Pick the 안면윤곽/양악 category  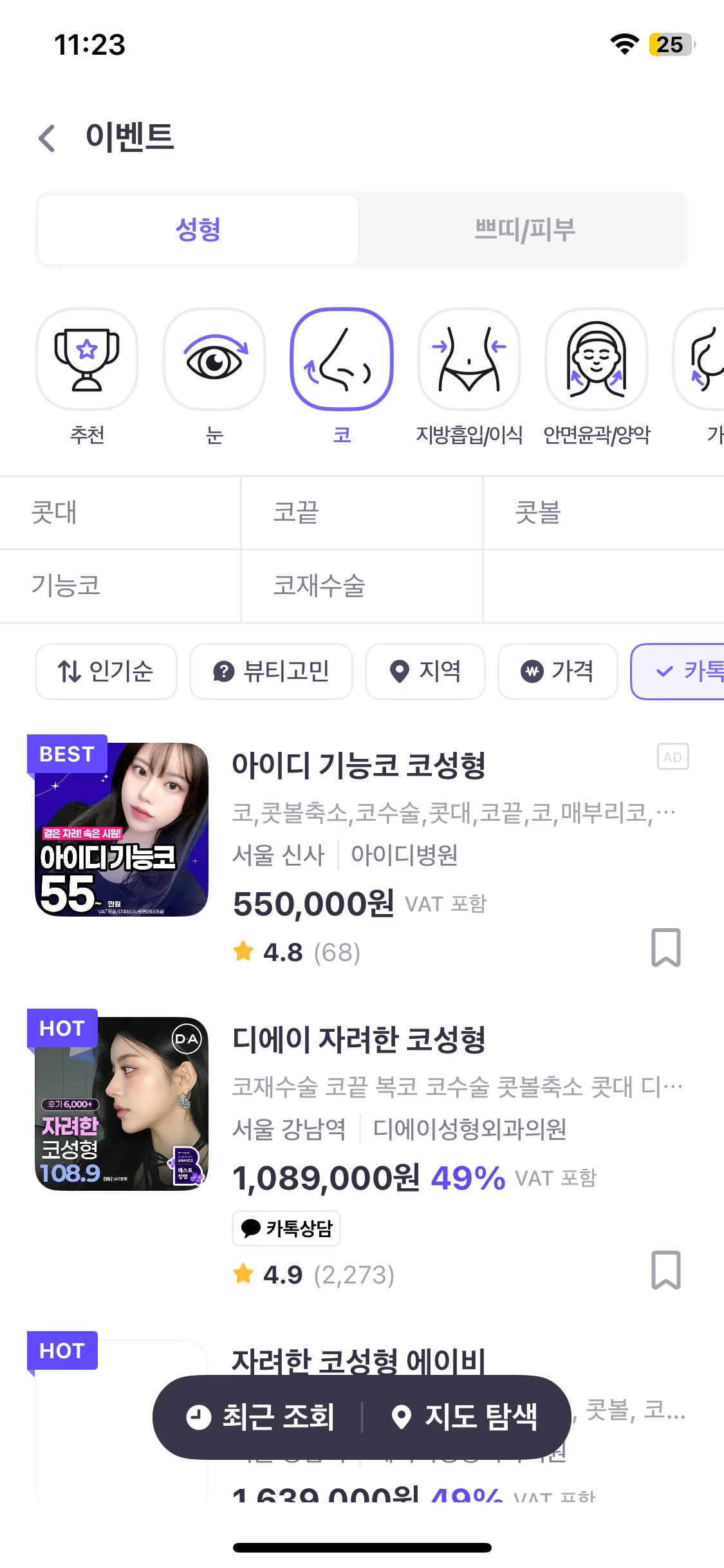(x=597, y=359)
